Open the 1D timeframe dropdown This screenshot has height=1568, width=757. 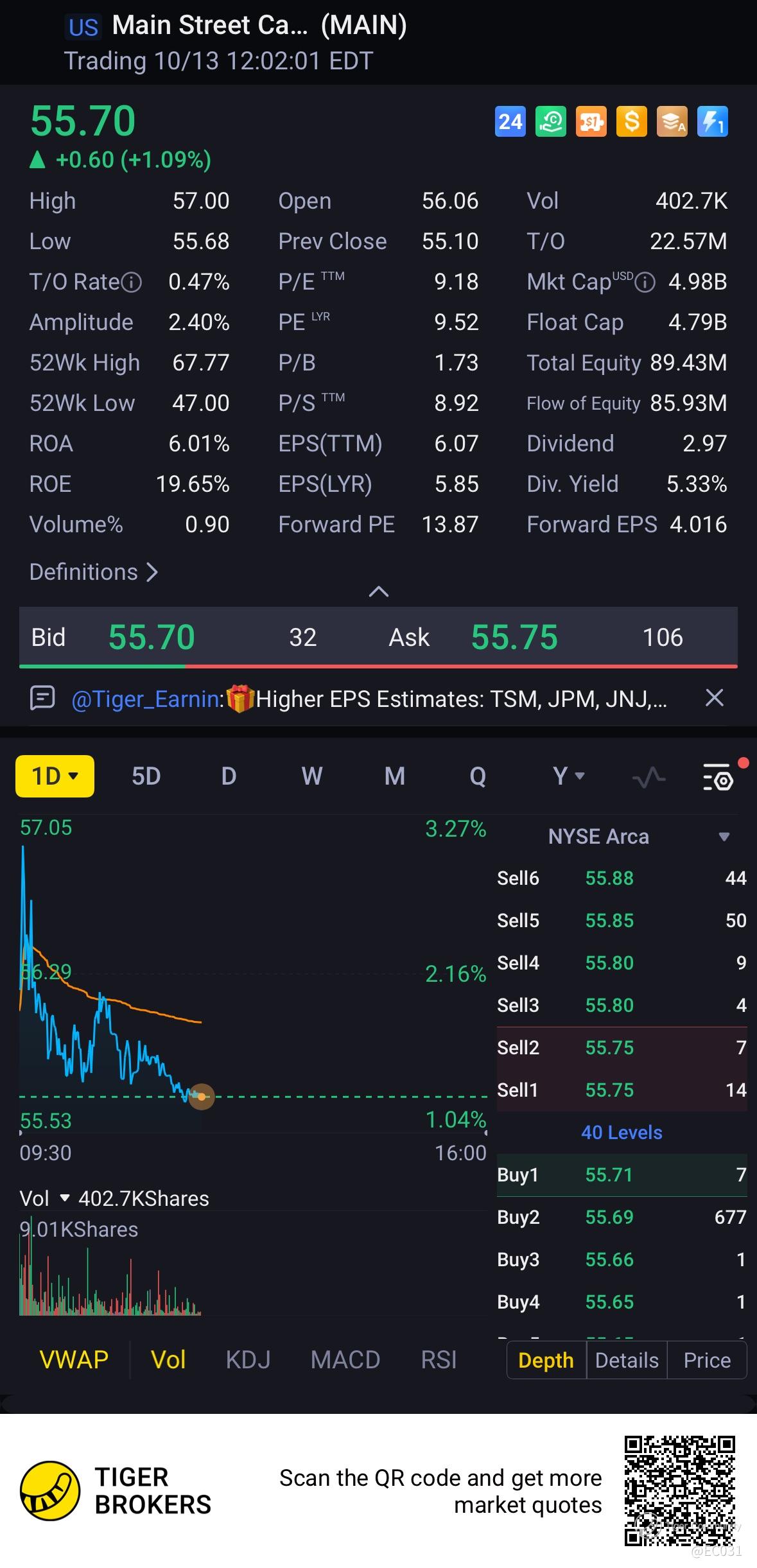tap(55, 776)
